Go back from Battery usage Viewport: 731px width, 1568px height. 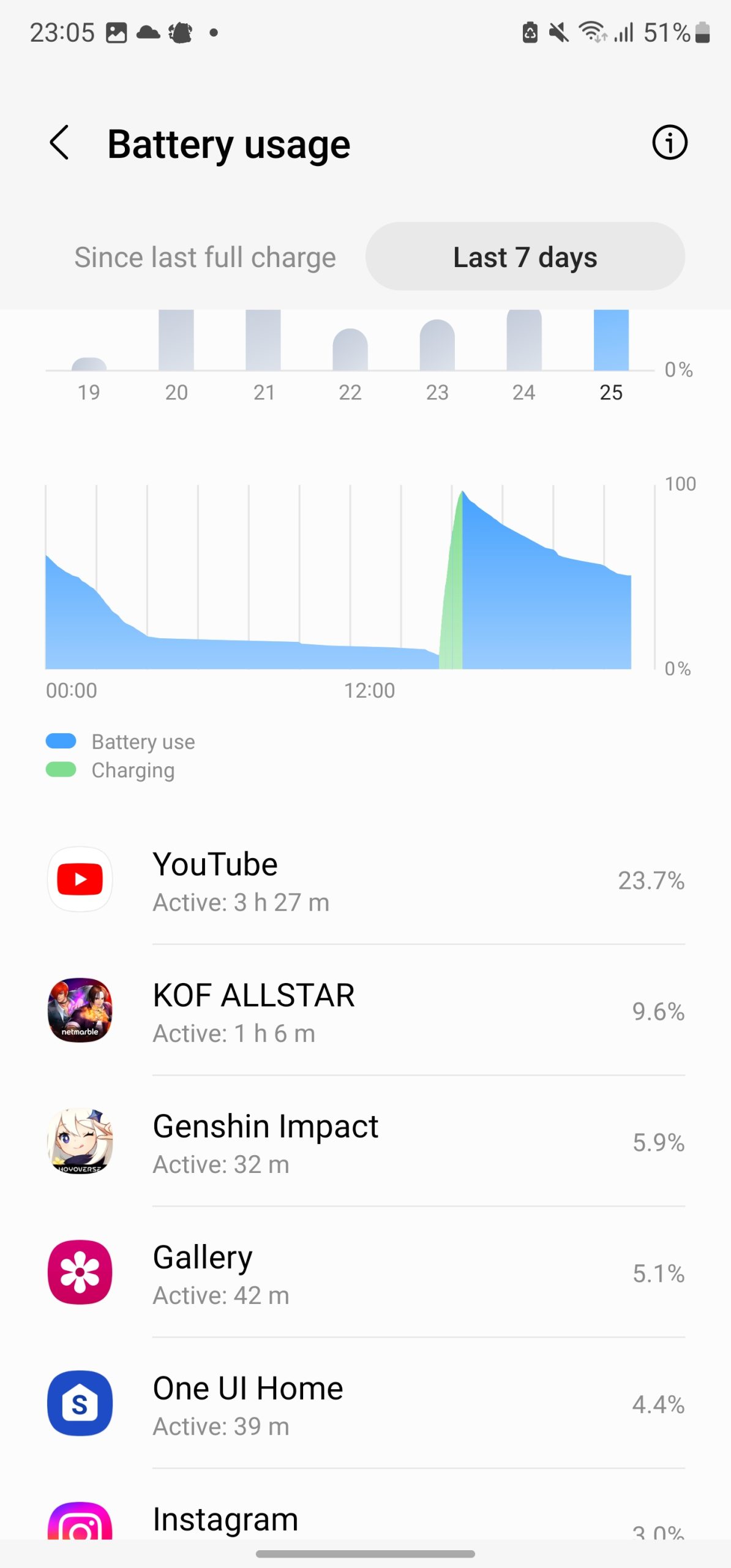click(x=59, y=143)
